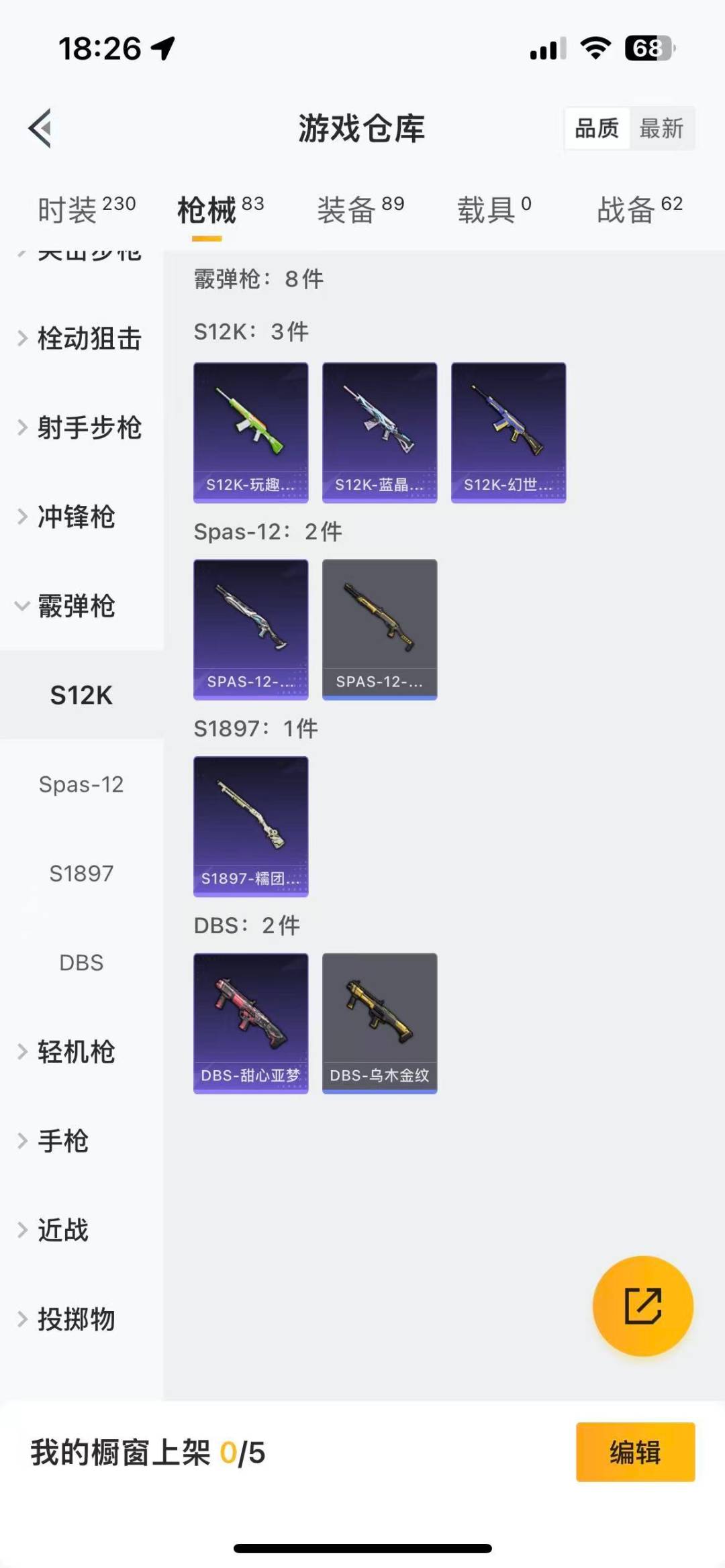Screen dimensions: 725x1568
Task: Select Spas-12 in the sidebar
Action: pos(81,784)
